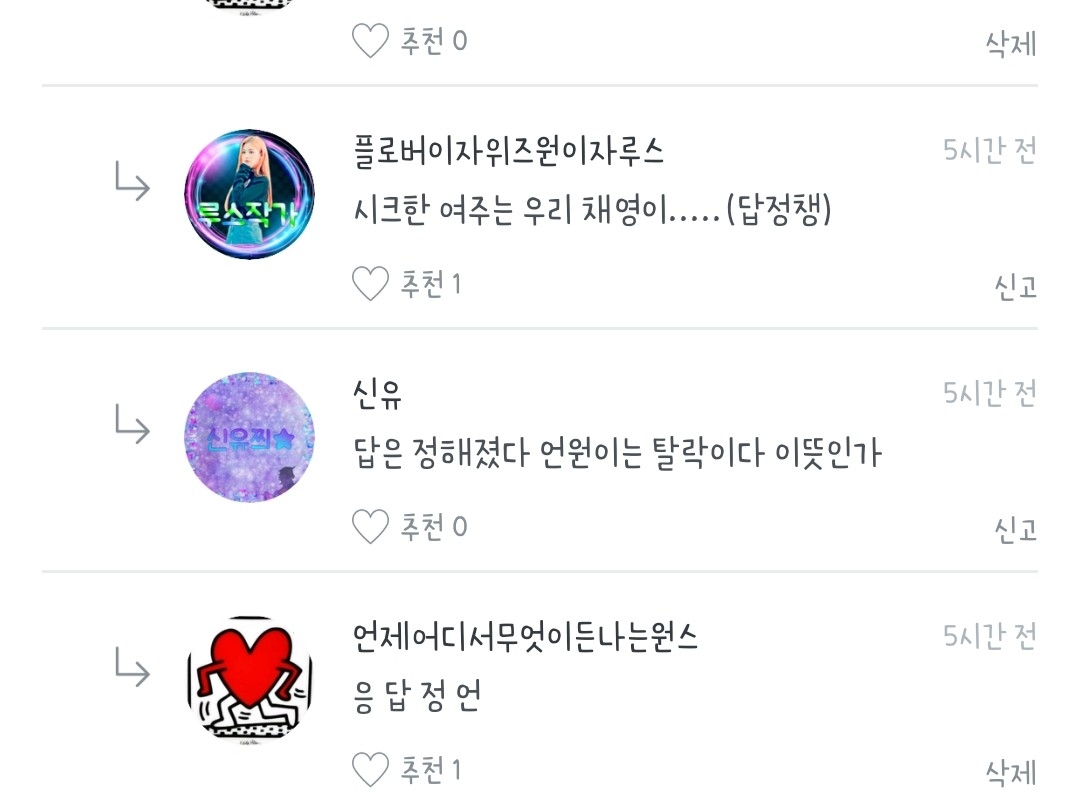1080x810 pixels.
Task: Open 플로버이자위즈원이자루스 profile picture
Action: [250, 194]
